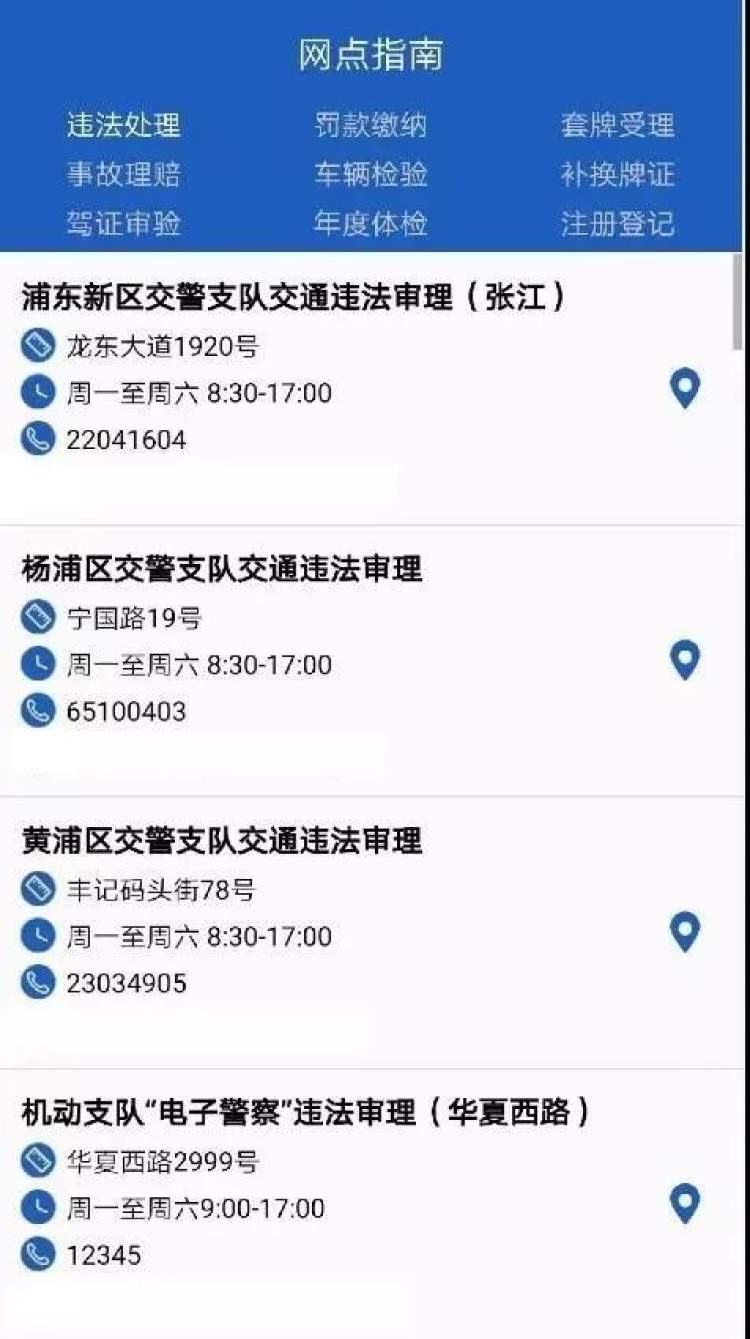
Task: Call 黄浦区 office at 23034905
Action: 126,984
